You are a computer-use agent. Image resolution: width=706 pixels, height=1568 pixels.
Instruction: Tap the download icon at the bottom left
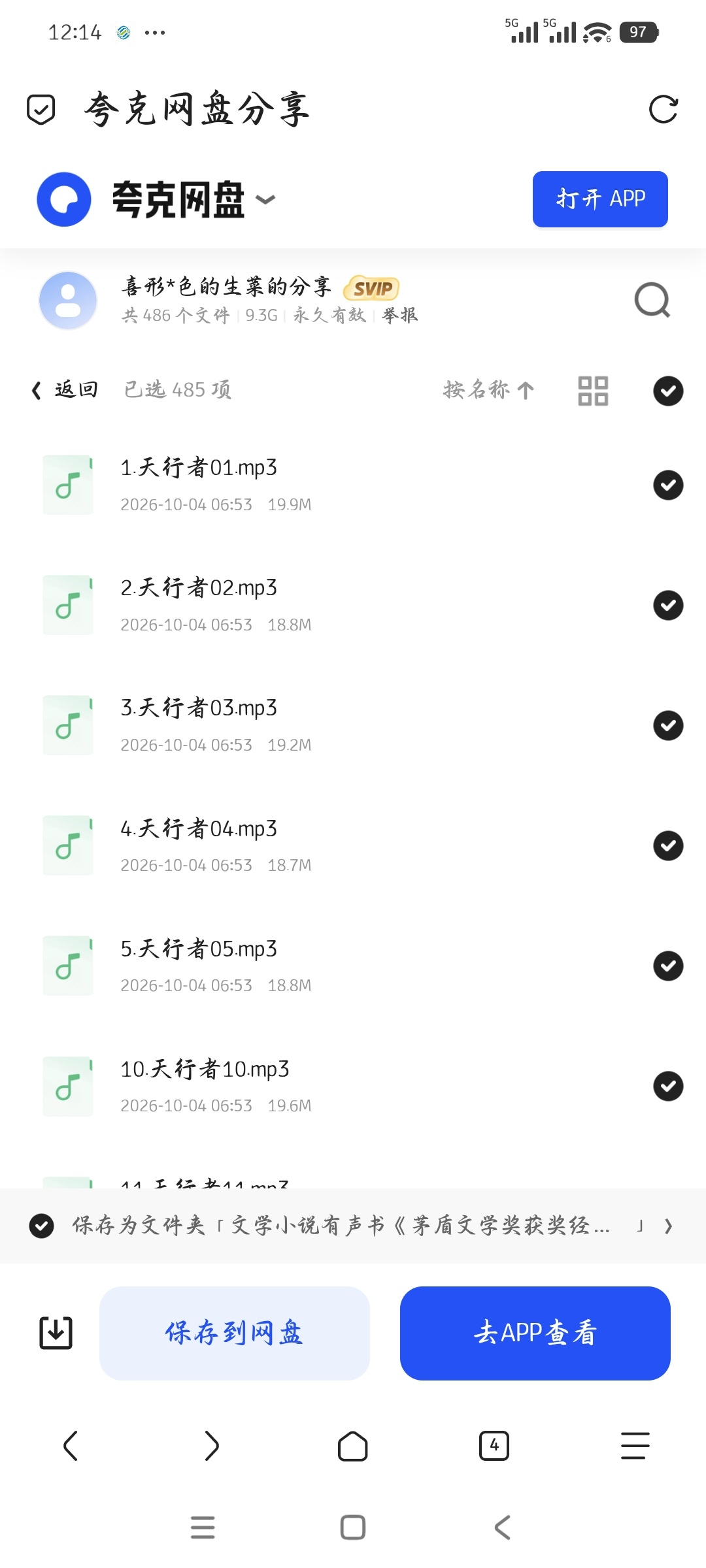tap(56, 1333)
